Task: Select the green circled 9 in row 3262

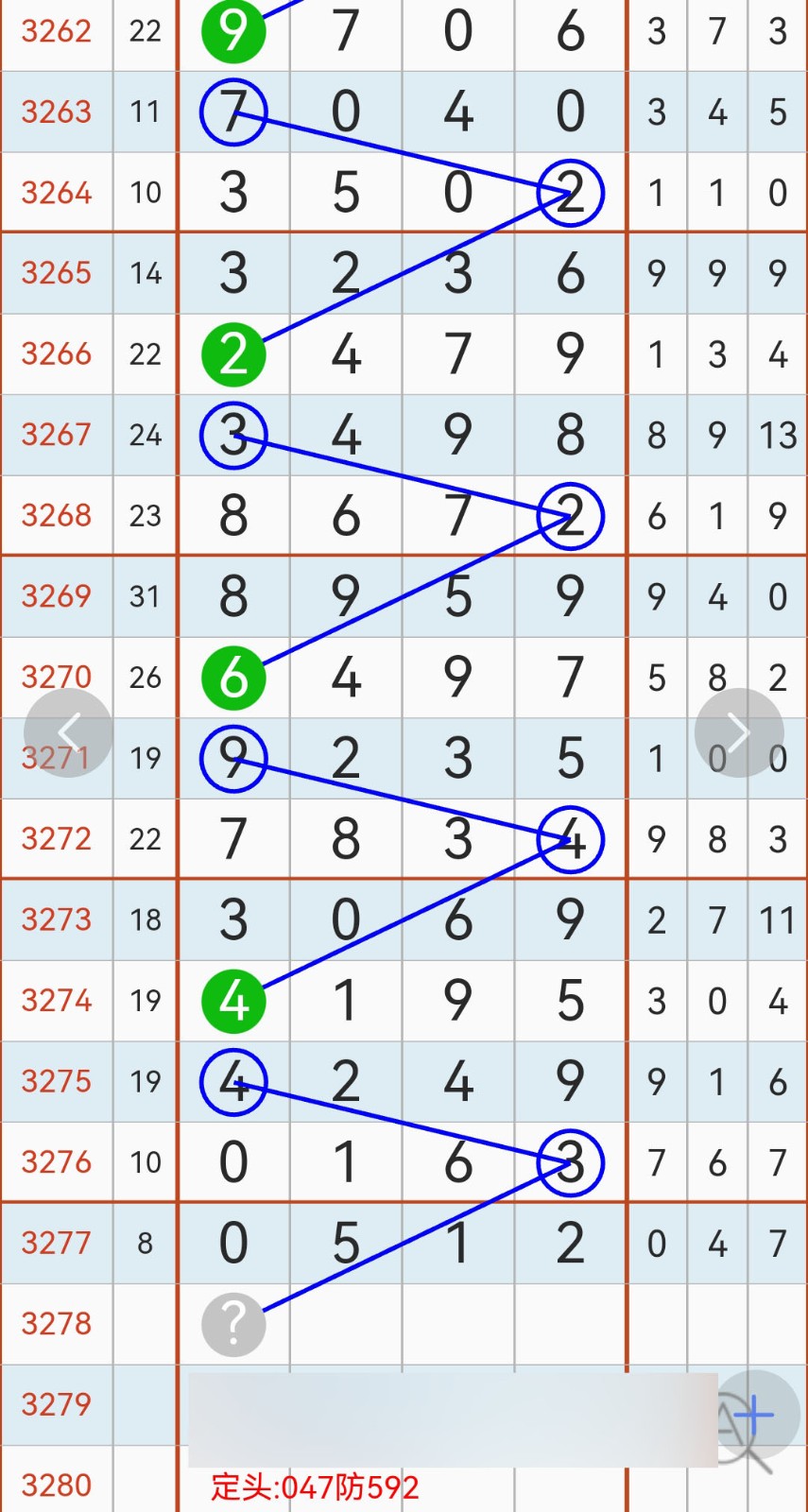Action: 233,33
